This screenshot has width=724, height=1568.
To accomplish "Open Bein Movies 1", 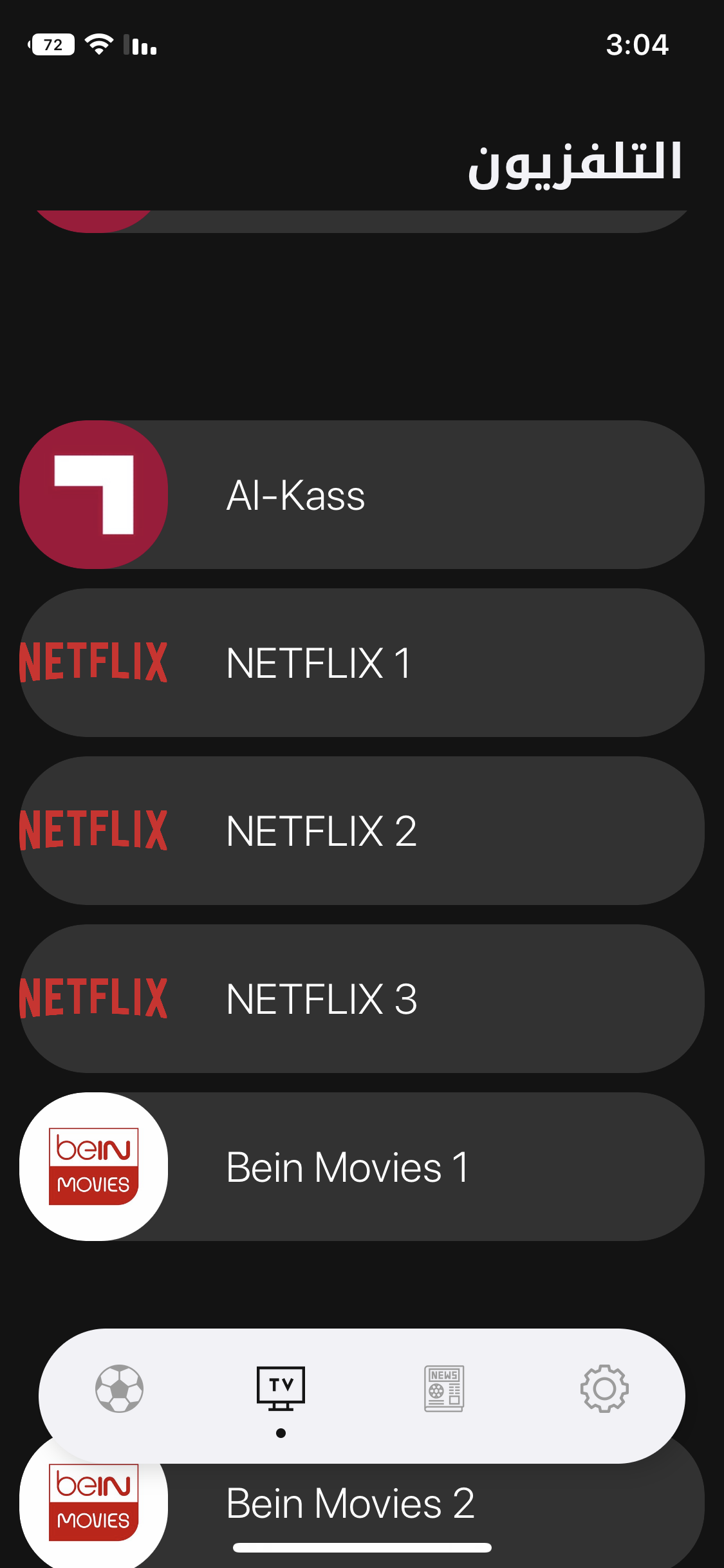I will (x=362, y=1166).
